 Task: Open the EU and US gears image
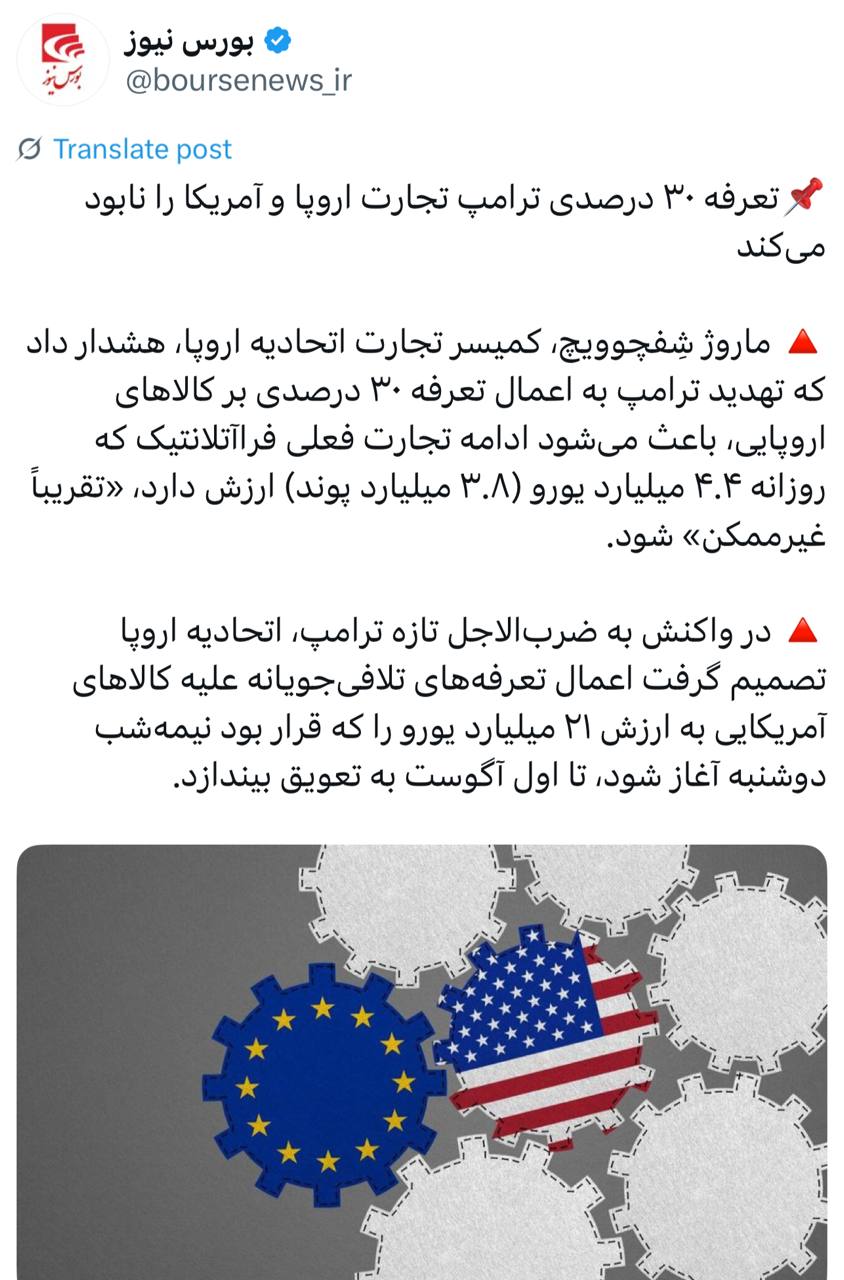[x=422, y=1060]
